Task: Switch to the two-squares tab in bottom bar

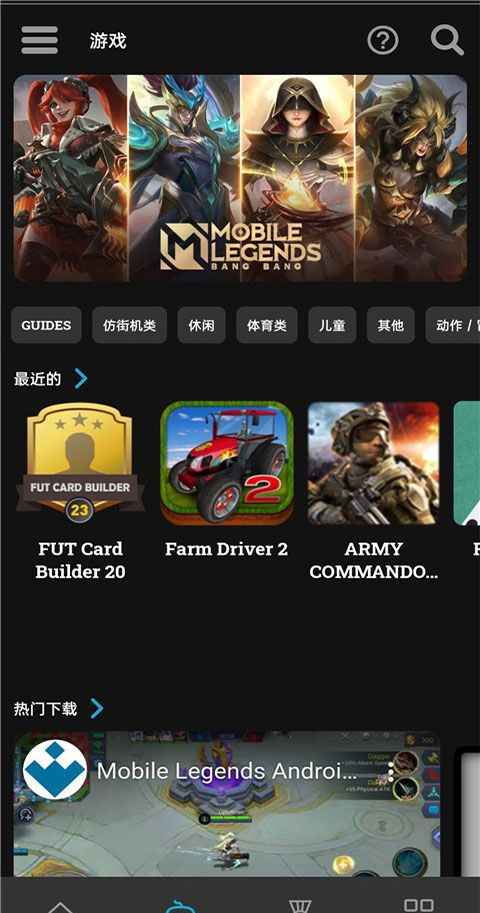Action: tap(419, 905)
